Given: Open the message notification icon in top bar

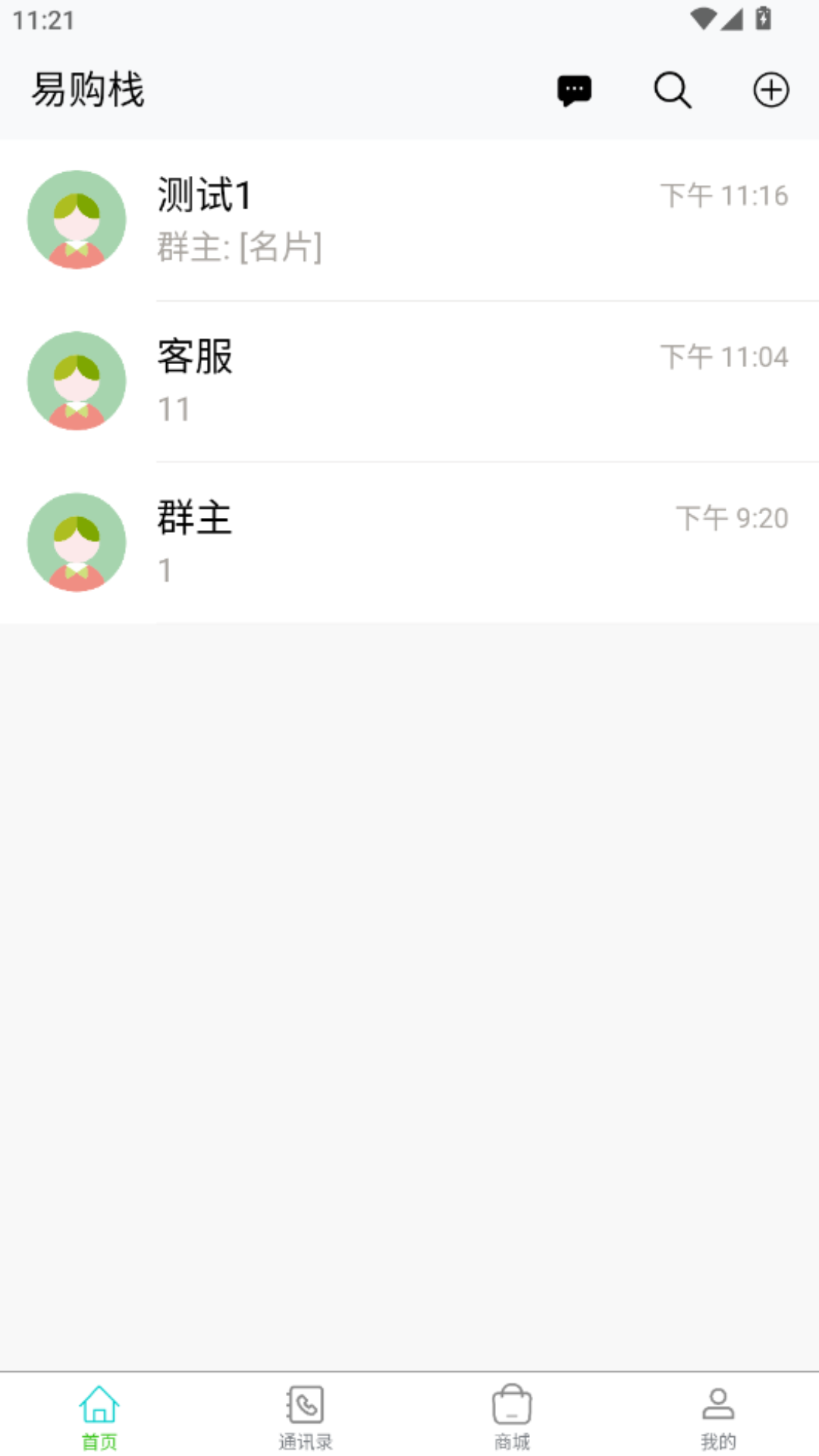Looking at the screenshot, I should 574,90.
